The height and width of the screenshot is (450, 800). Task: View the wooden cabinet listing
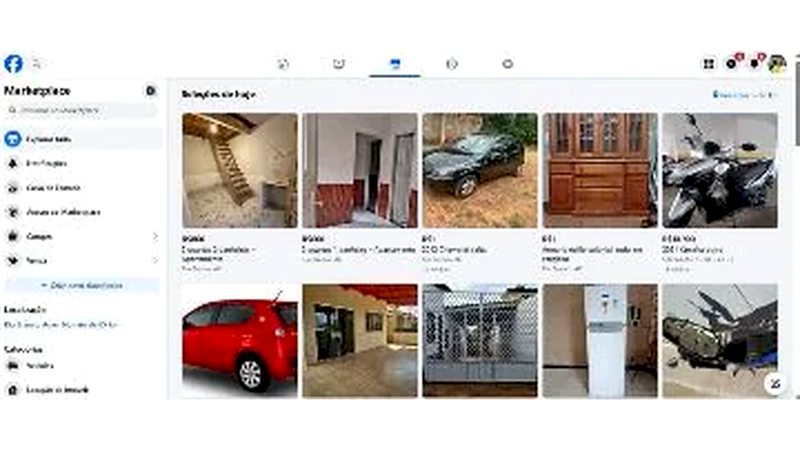(x=599, y=170)
